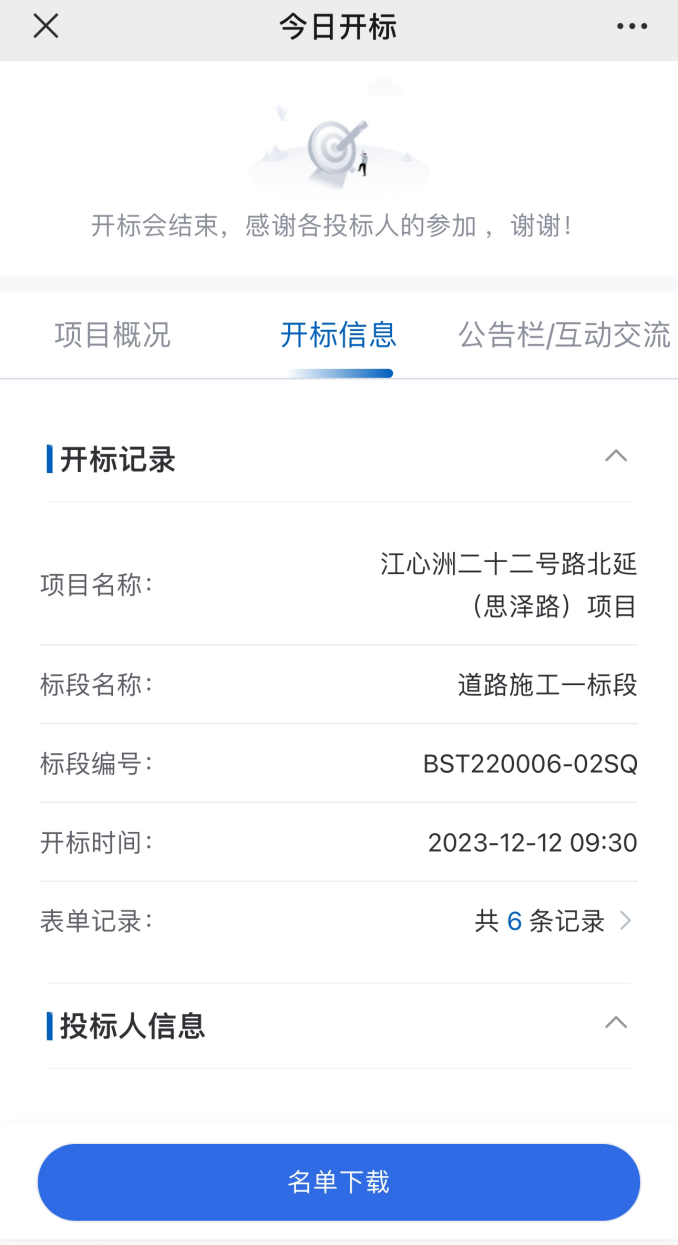The height and width of the screenshot is (1245, 678).
Task: Select the 开标信息 tab
Action: pos(338,335)
